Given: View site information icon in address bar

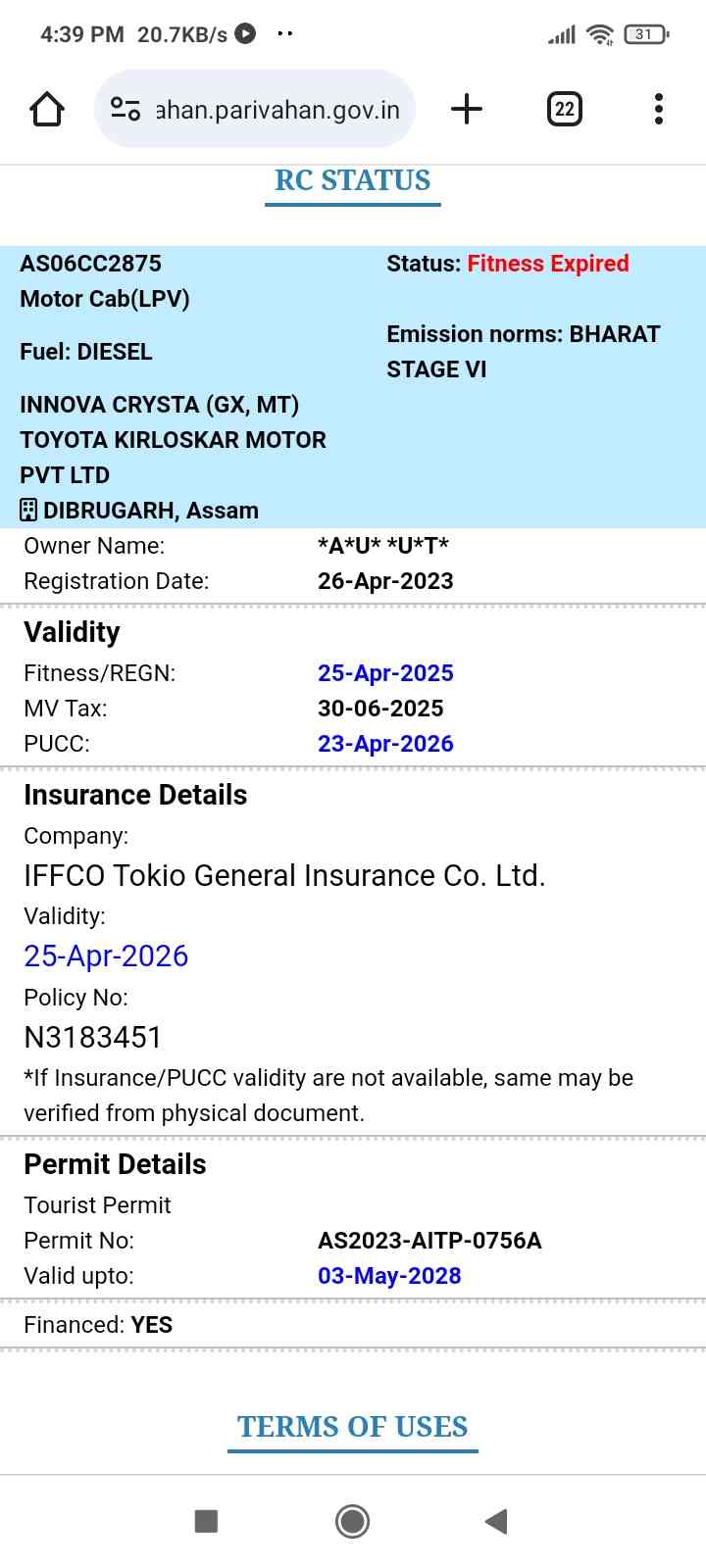Looking at the screenshot, I should point(126,109).
